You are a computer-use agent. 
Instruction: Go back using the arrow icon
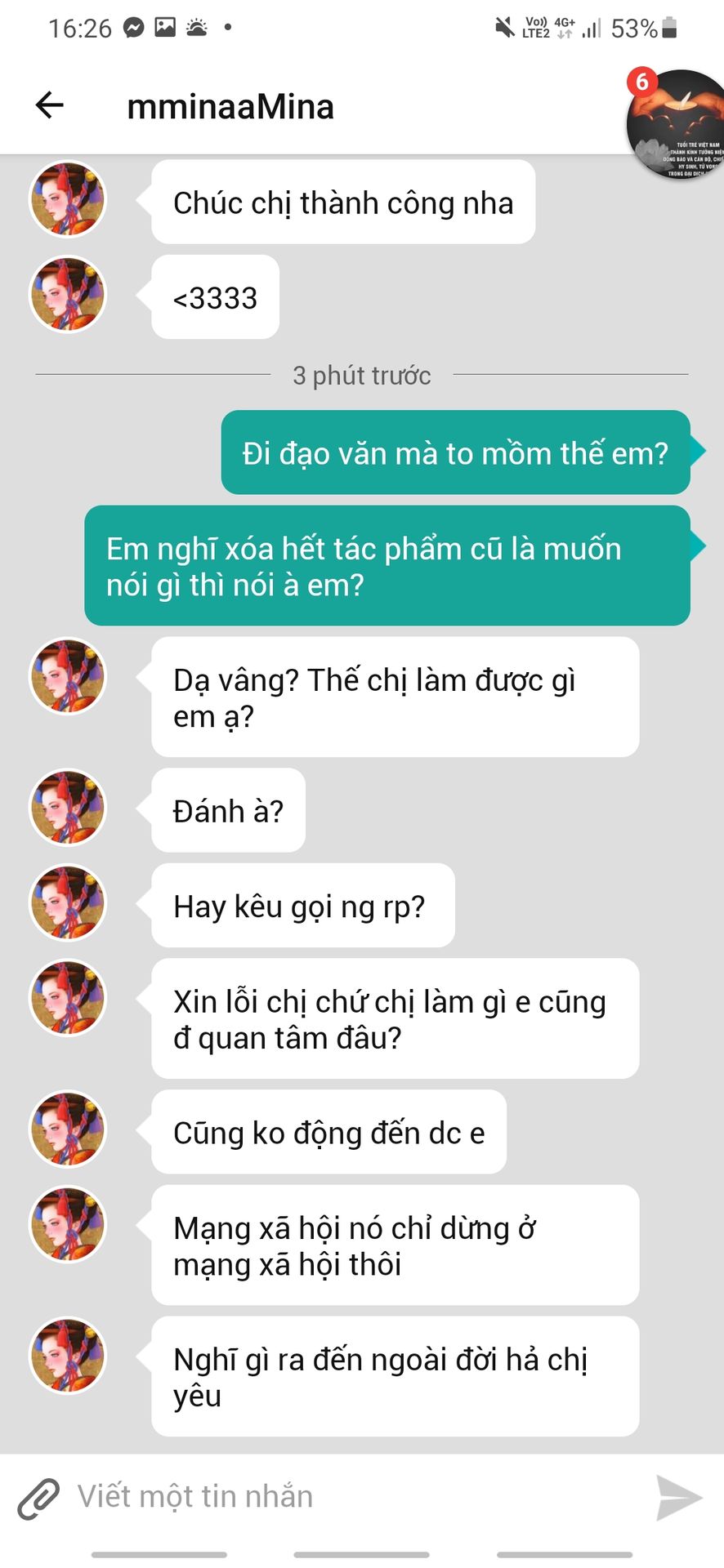(x=50, y=105)
